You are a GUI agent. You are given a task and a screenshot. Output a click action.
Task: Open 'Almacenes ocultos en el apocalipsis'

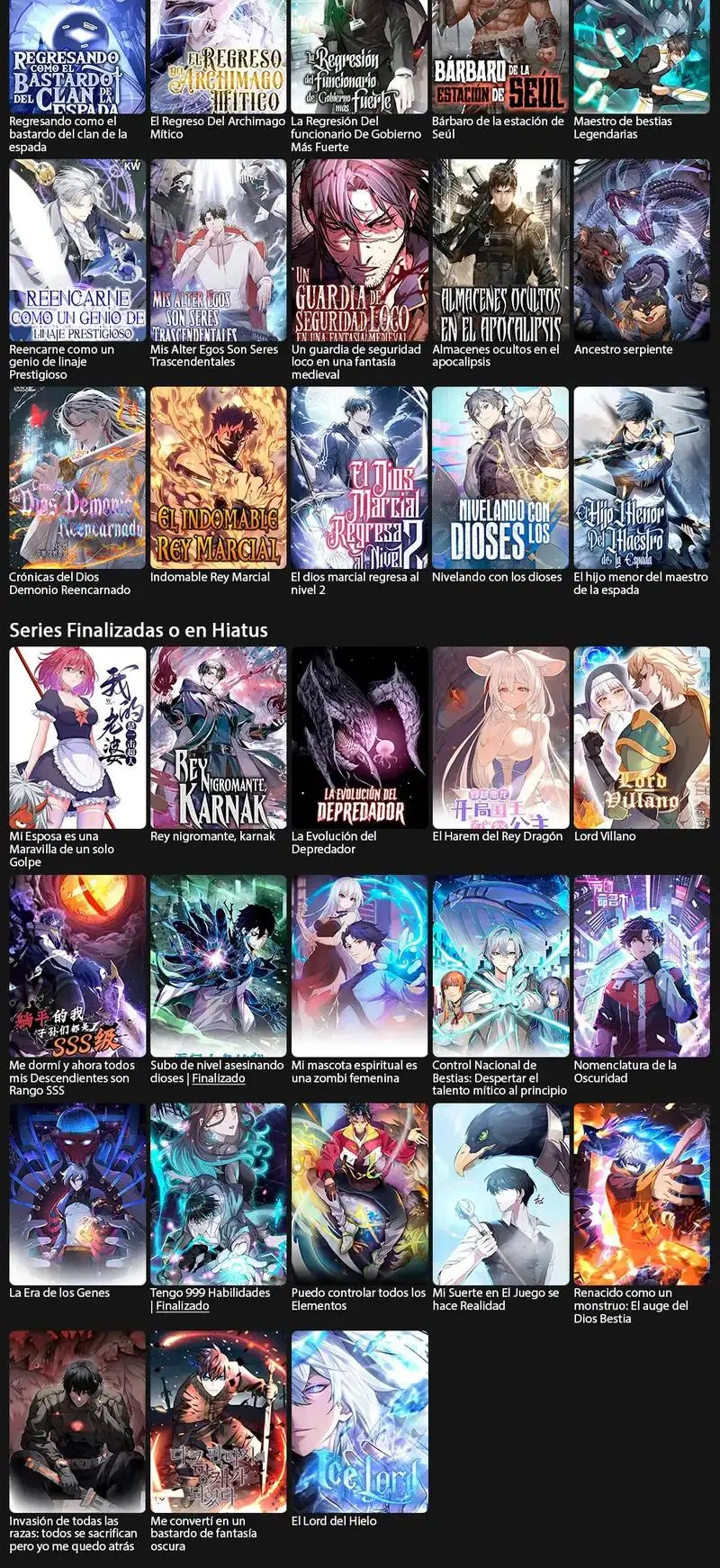click(x=500, y=250)
